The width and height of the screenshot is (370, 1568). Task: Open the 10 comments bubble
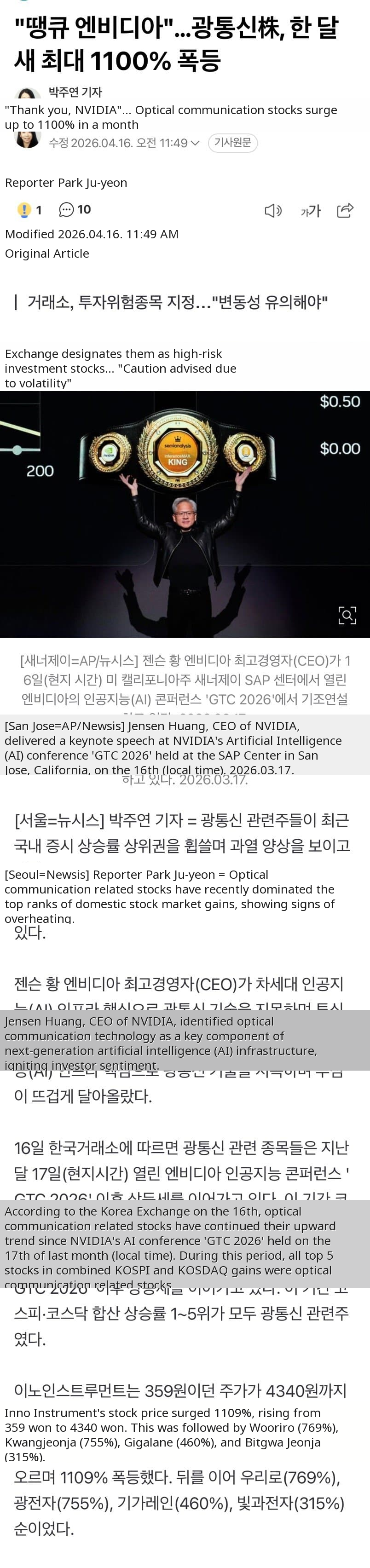coord(75,210)
